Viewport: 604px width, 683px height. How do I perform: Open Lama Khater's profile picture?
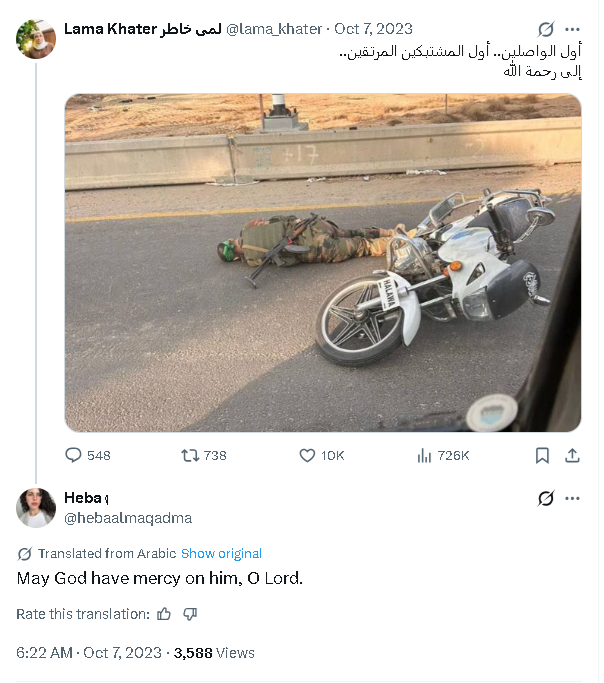click(x=36, y=38)
